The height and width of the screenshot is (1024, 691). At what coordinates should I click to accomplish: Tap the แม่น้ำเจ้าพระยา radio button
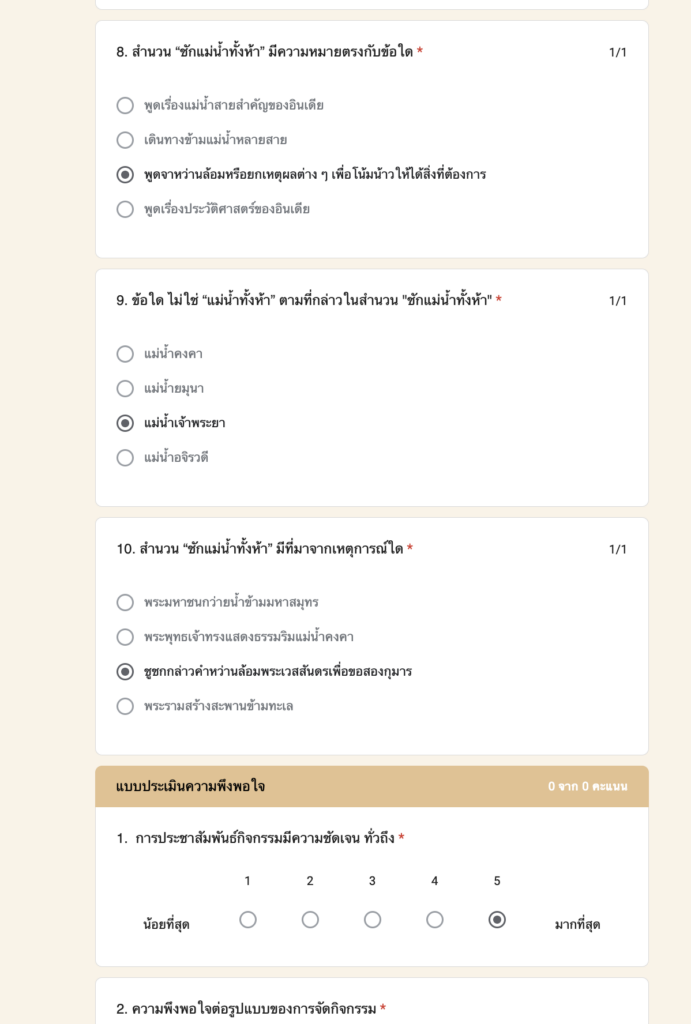(x=125, y=423)
